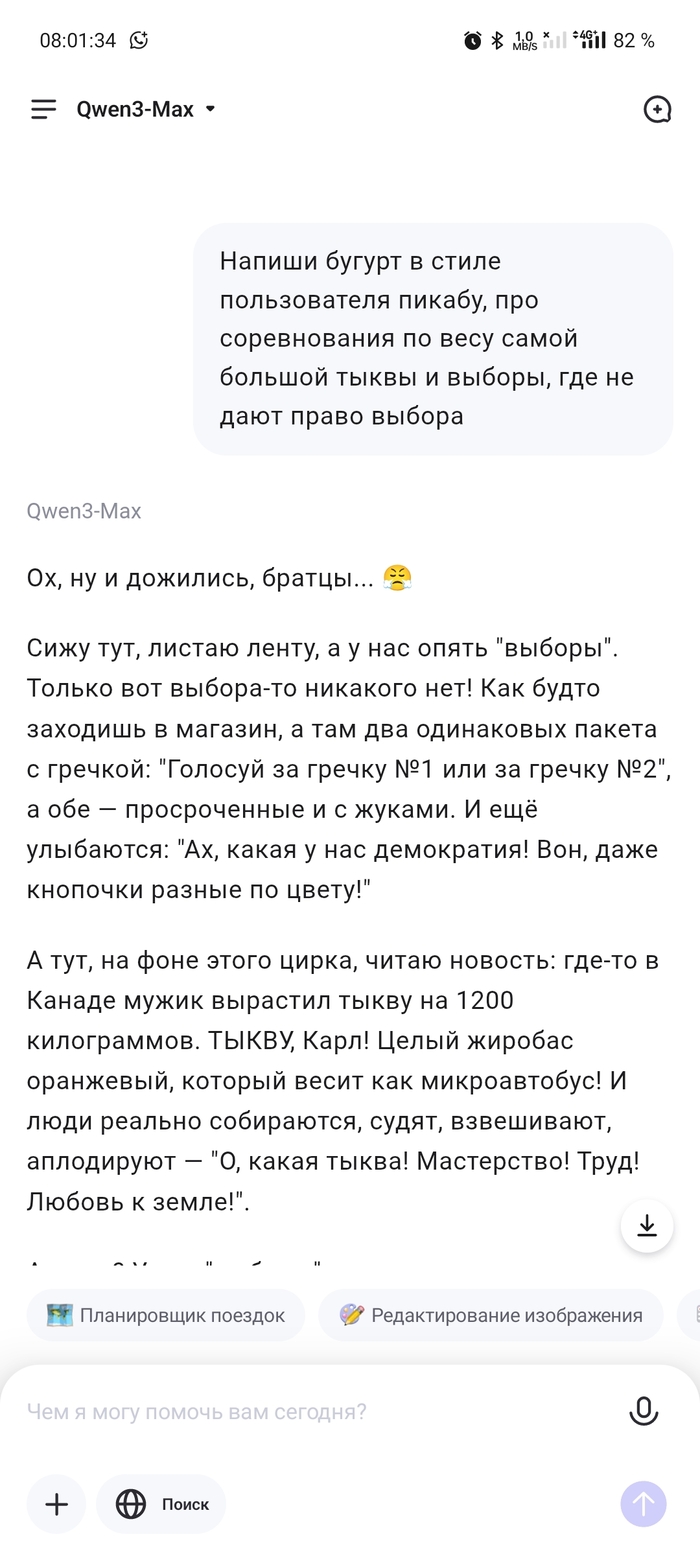Open the side menu drawer

tap(43, 109)
